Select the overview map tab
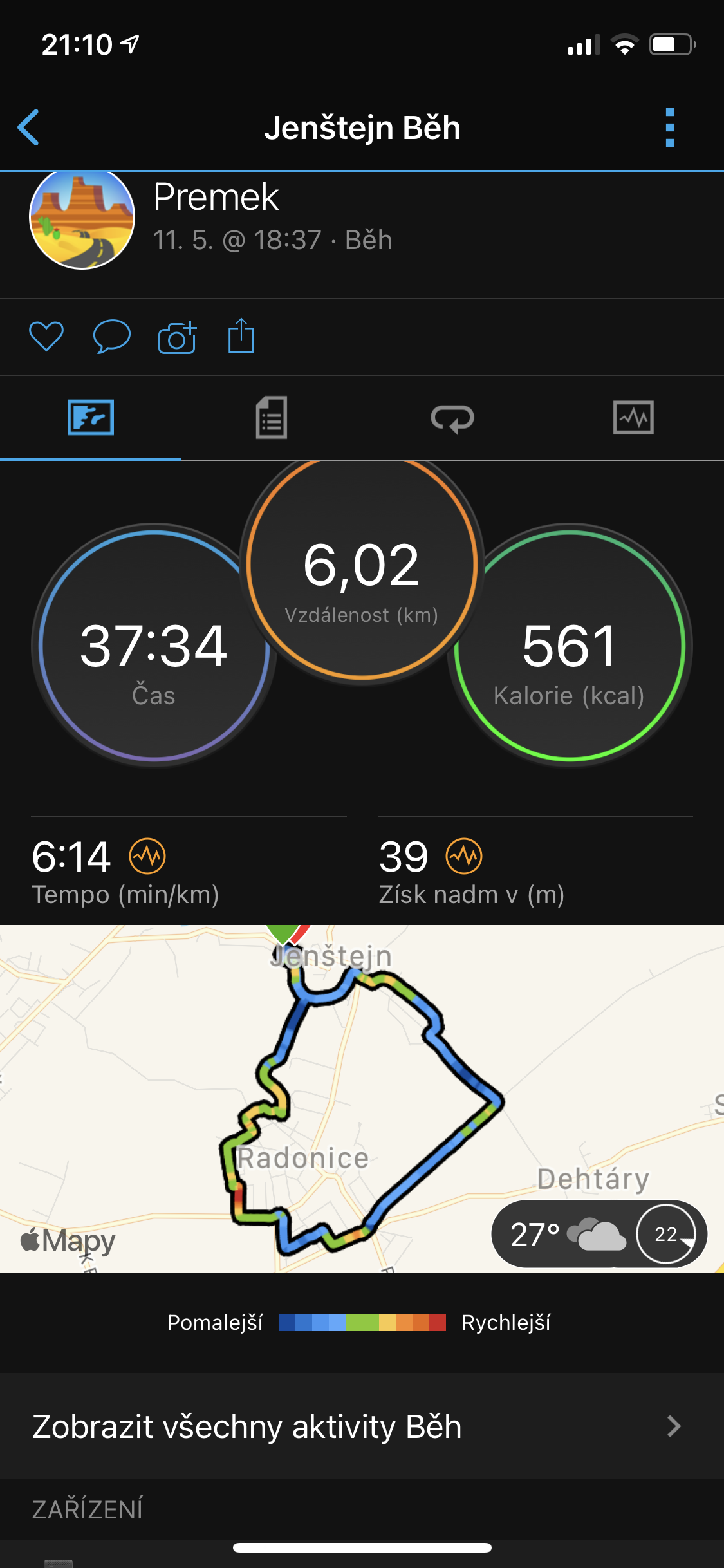Viewport: 724px width, 1568px height. point(91,418)
